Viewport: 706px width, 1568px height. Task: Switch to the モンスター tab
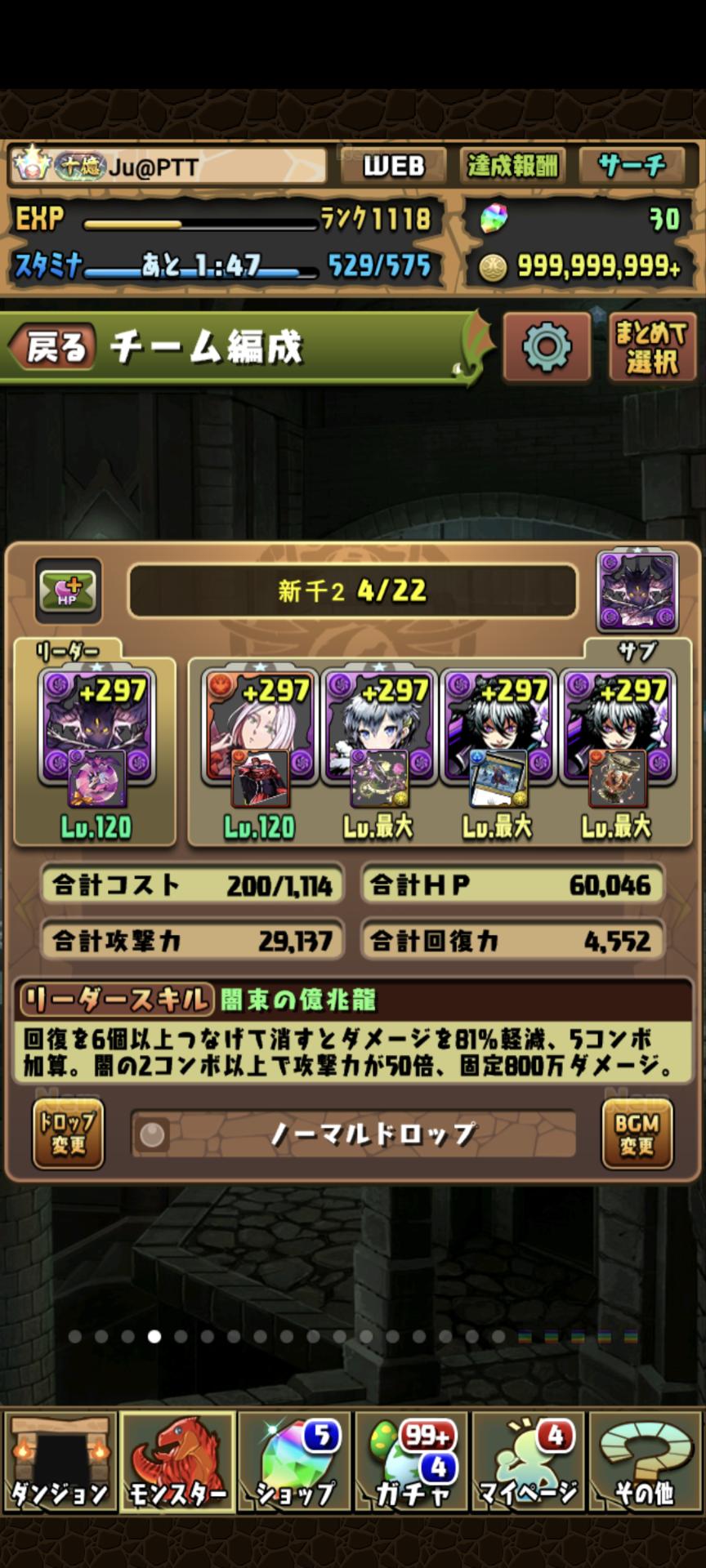click(x=176, y=1463)
